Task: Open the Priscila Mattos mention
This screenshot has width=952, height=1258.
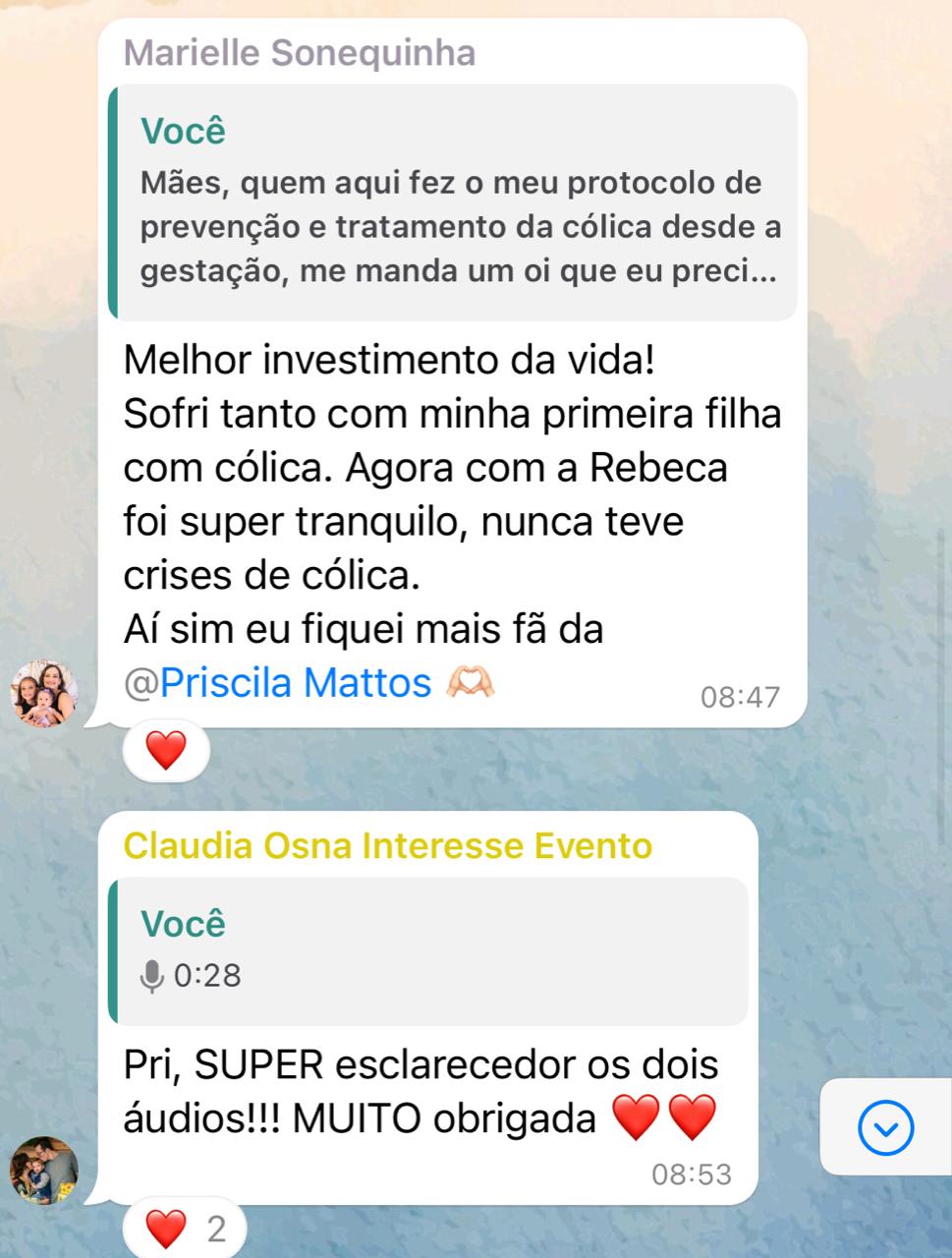Action: tap(295, 683)
